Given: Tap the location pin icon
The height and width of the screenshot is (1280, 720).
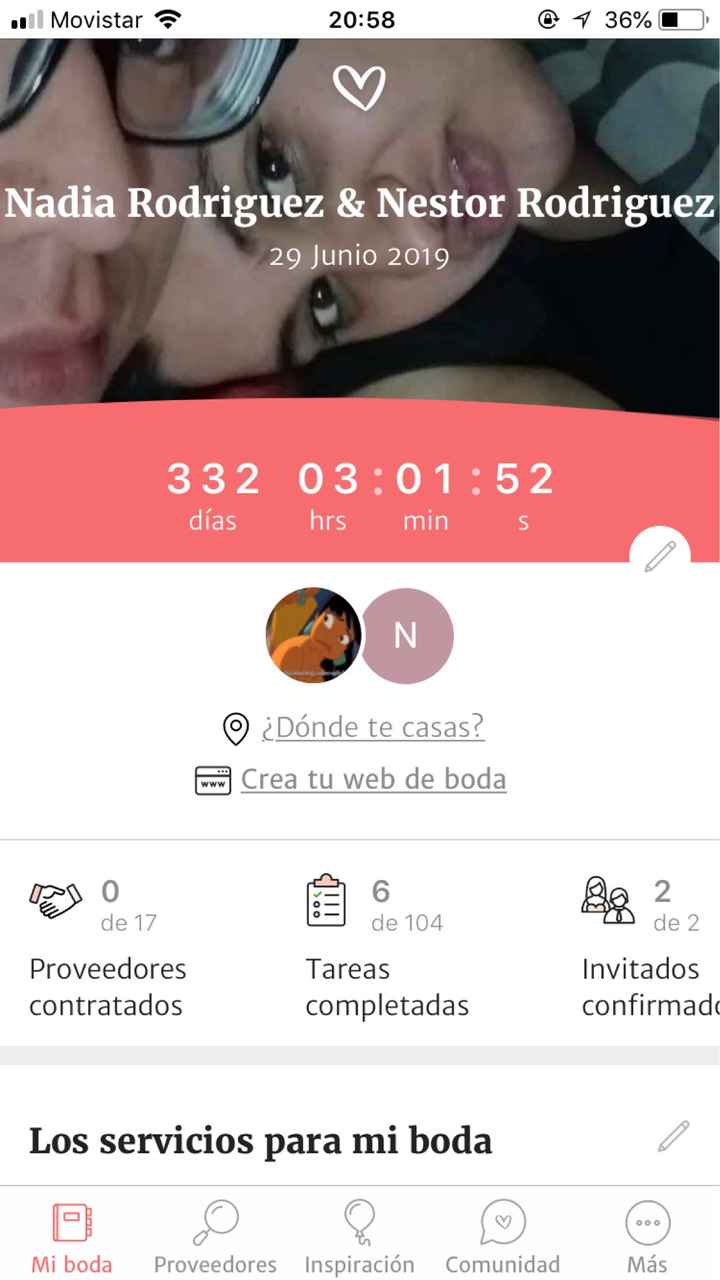Looking at the screenshot, I should (237, 728).
